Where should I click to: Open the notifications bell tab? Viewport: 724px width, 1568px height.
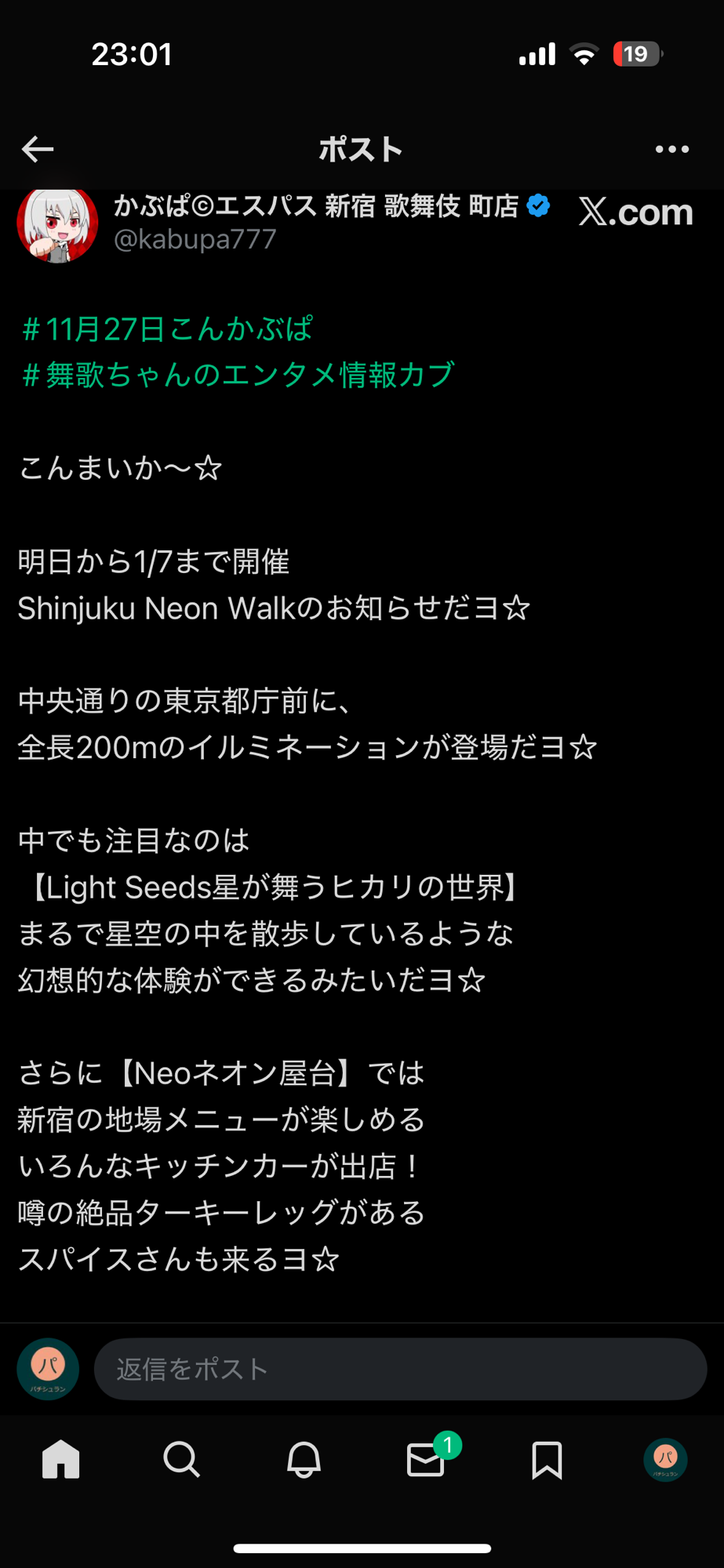304,1460
